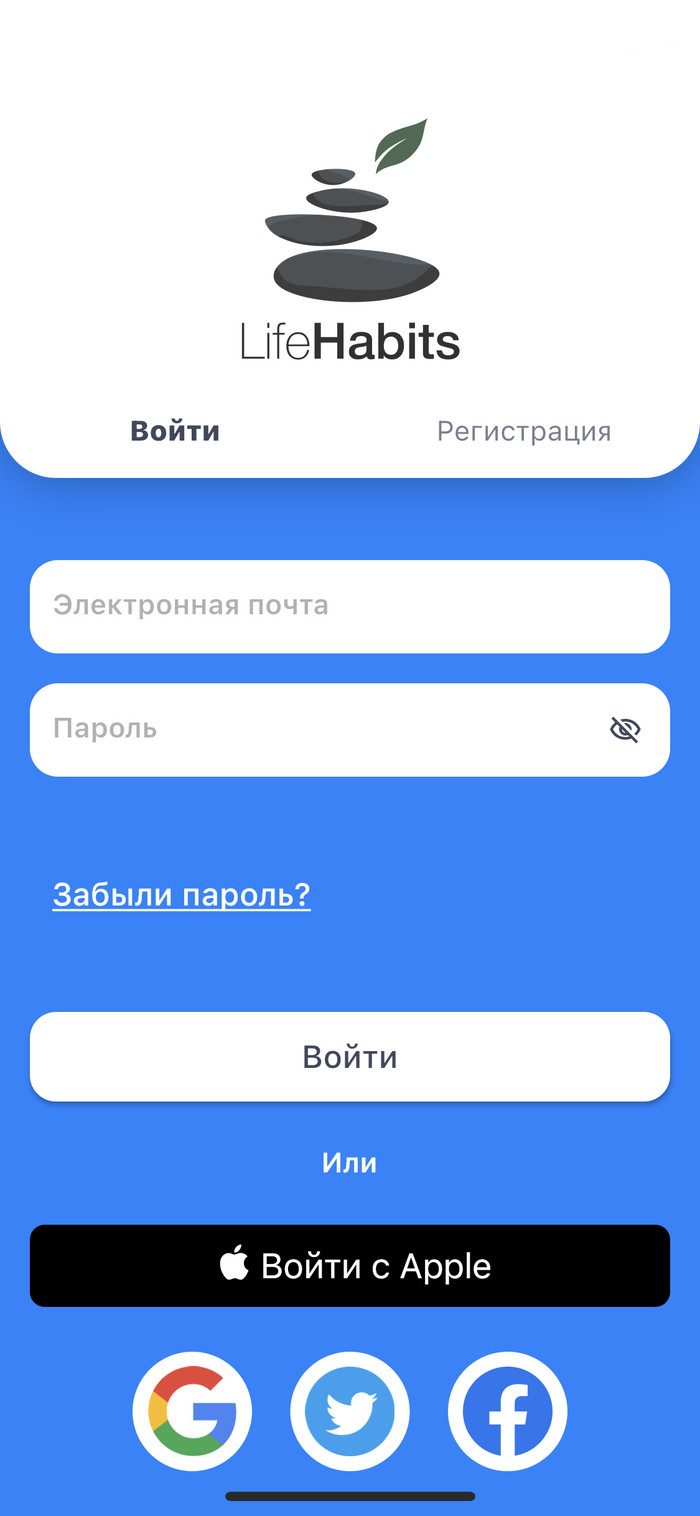700x1516 pixels.
Task: Log in with the Facebook icon
Action: point(507,1411)
